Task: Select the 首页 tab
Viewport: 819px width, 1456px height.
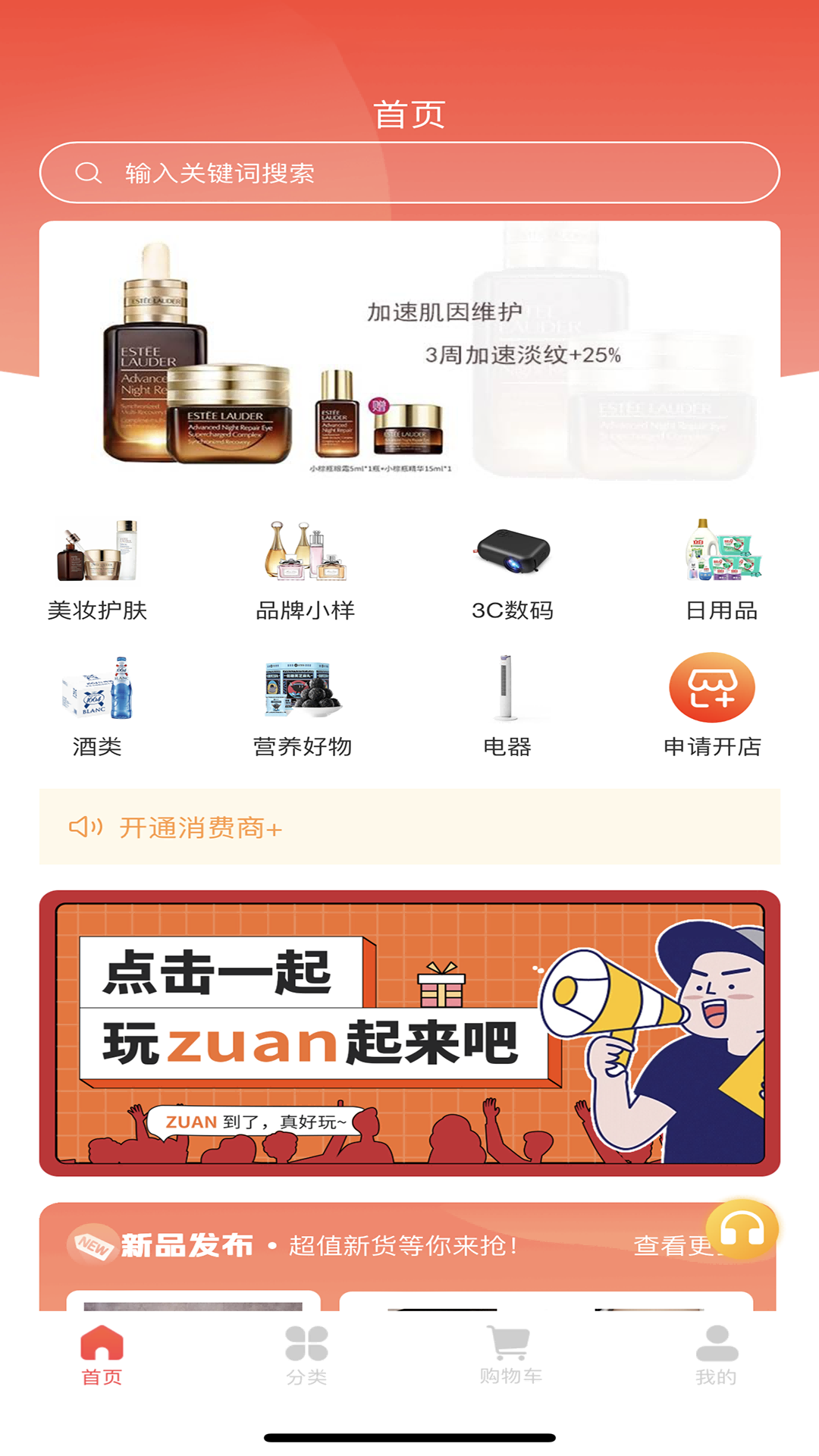Action: pos(102,1355)
